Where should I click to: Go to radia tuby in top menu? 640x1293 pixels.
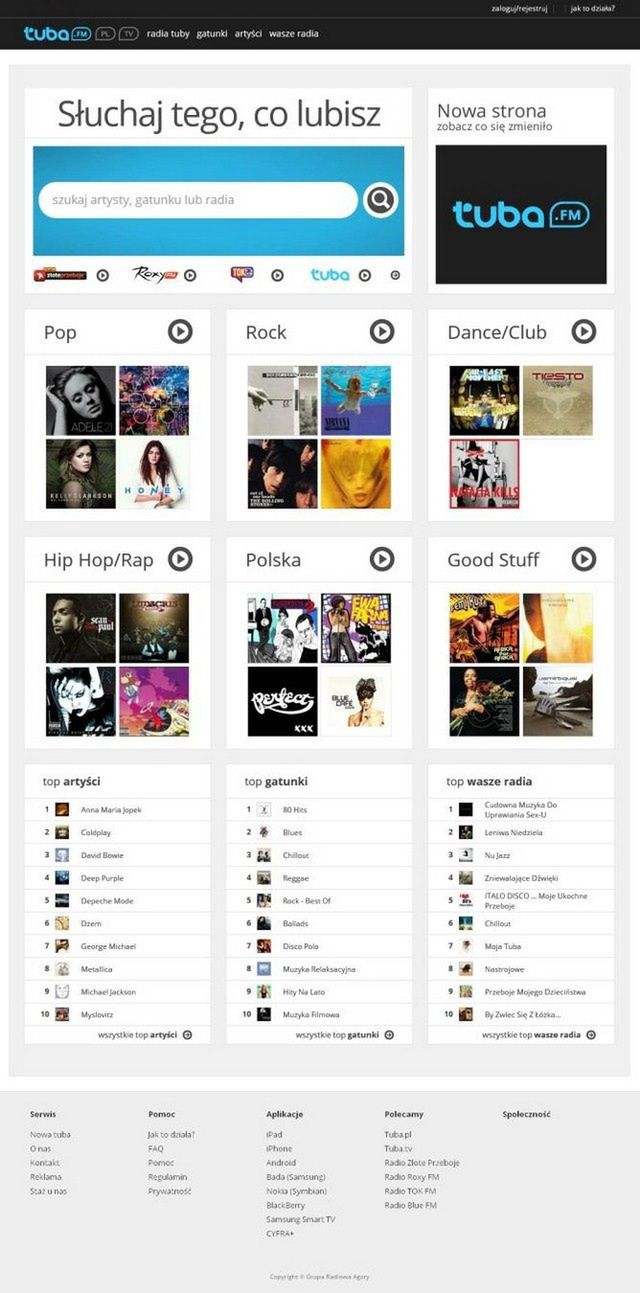coord(168,33)
